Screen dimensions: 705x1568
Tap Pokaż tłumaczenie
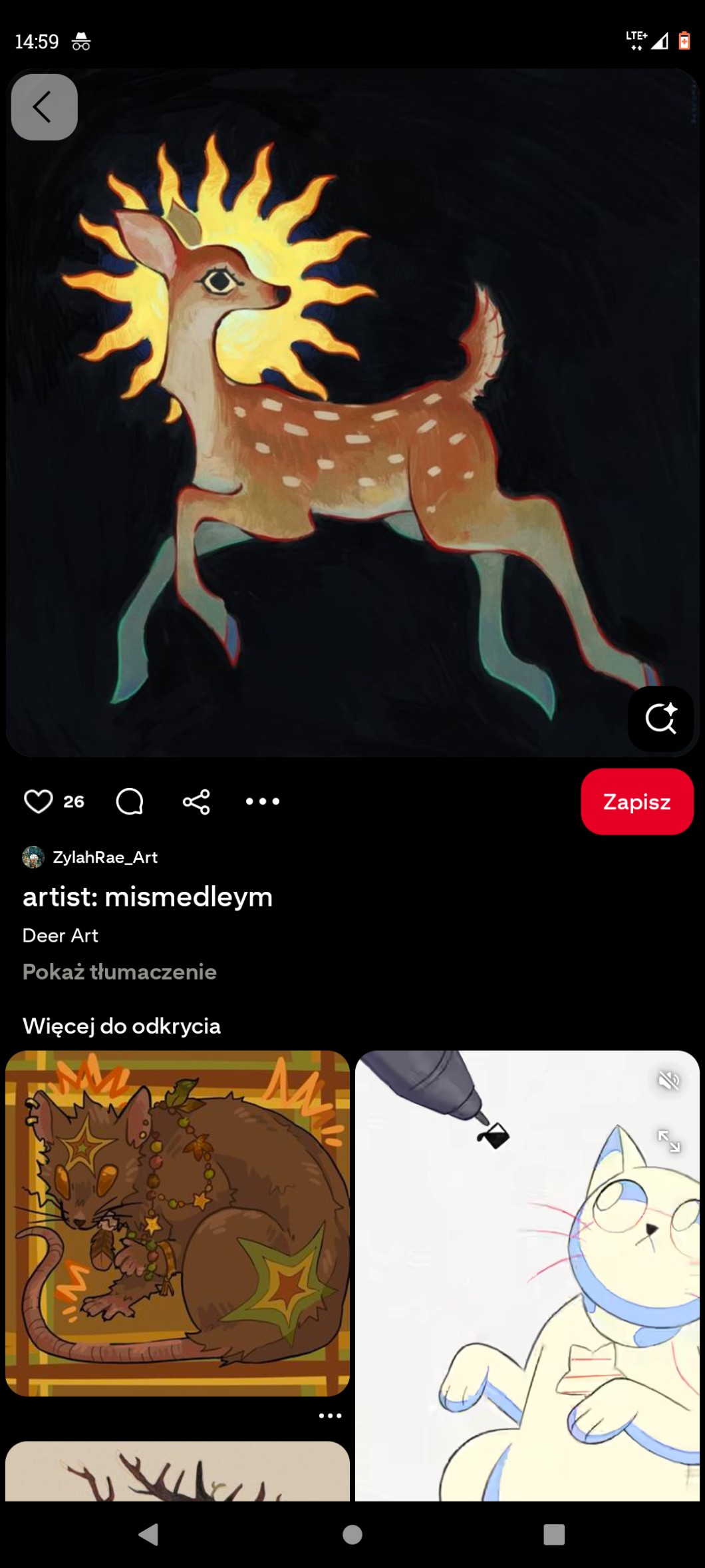[x=120, y=972]
